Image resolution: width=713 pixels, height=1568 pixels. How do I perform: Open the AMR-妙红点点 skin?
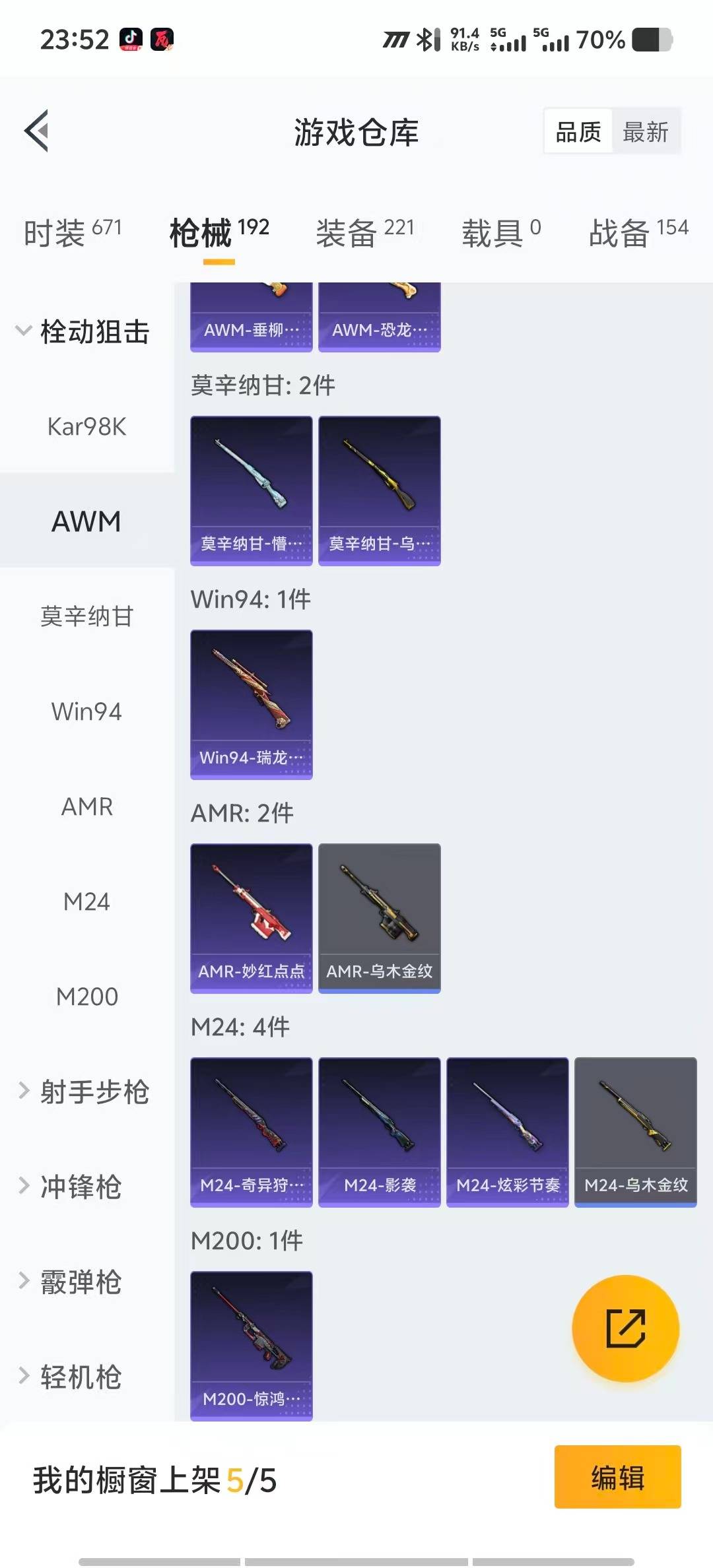pos(251,918)
